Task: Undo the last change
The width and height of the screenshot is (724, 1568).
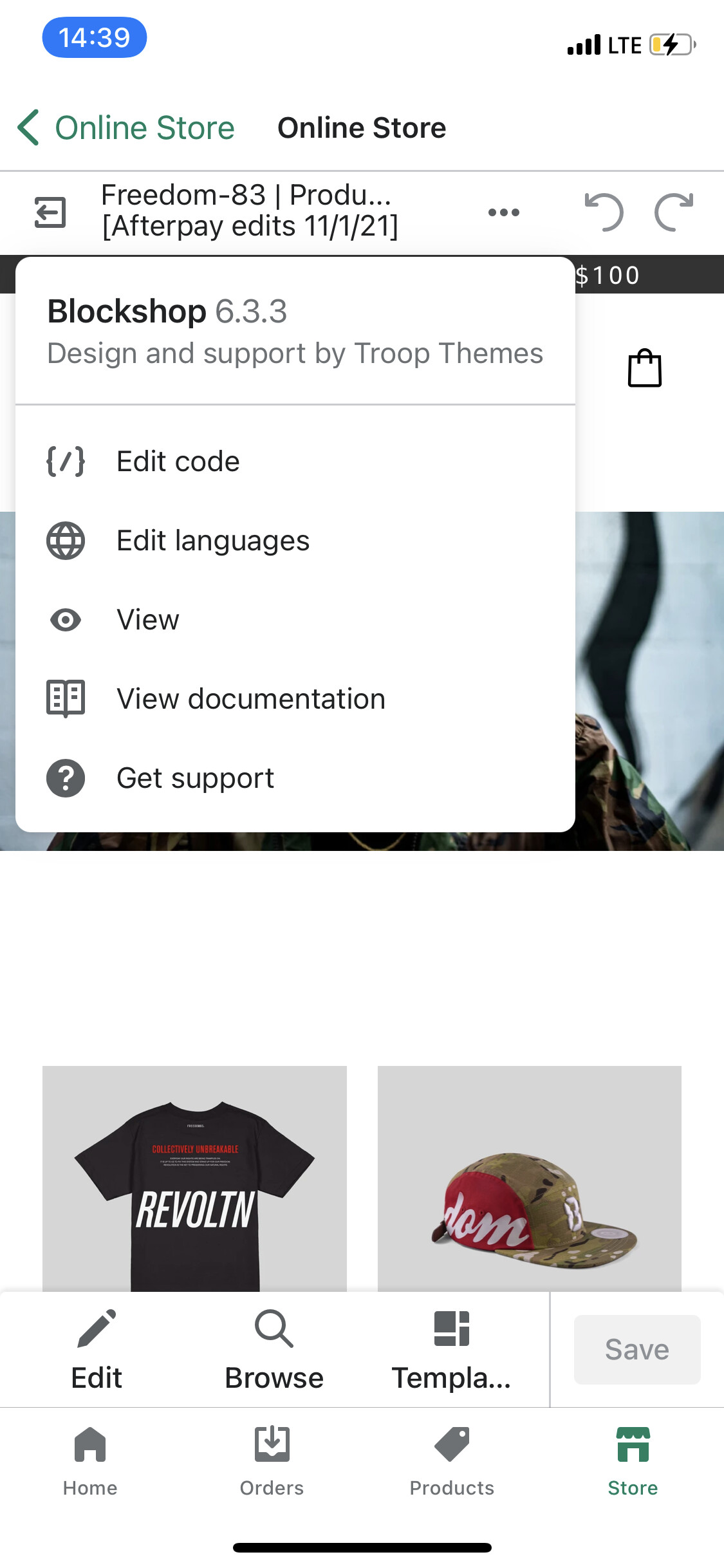Action: (604, 212)
